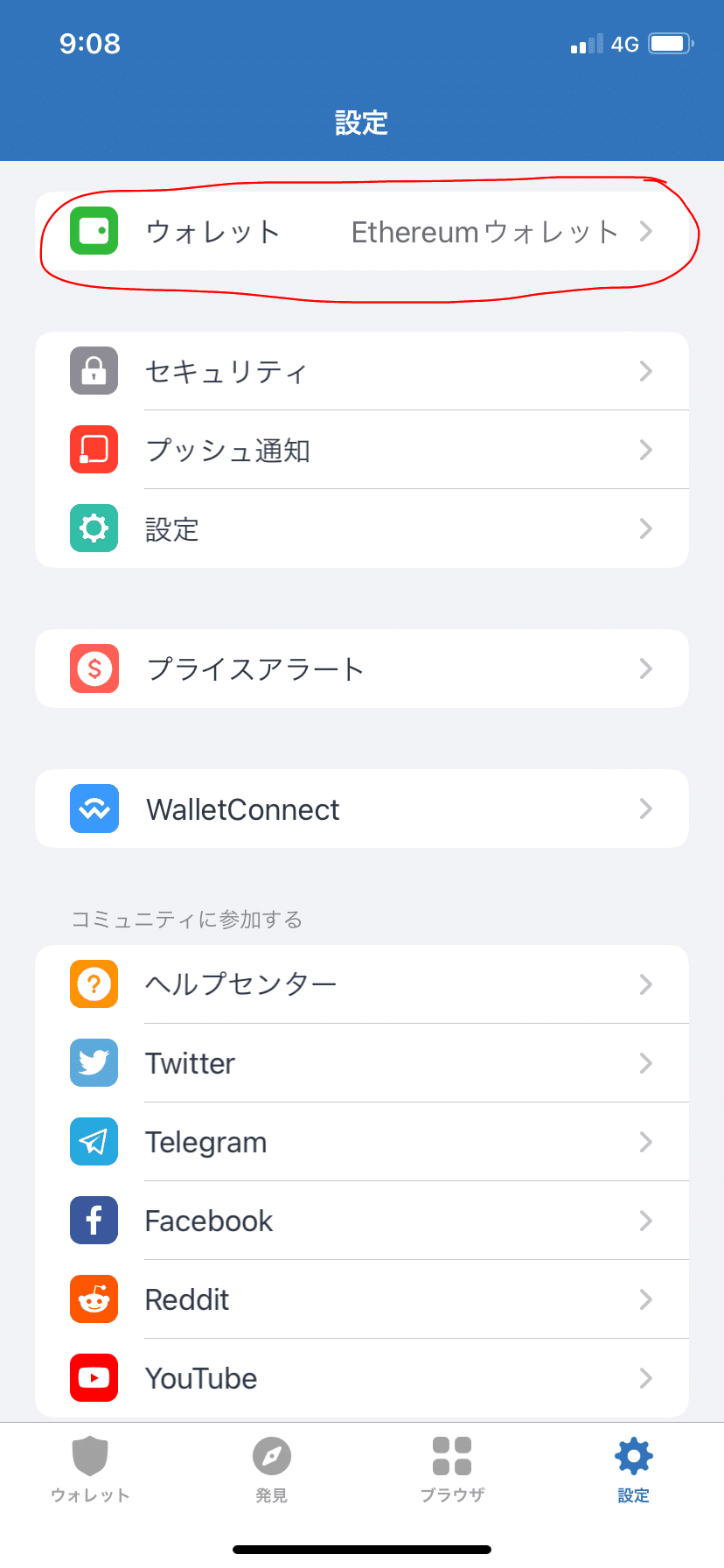Open プライスアラート
This screenshot has width=724, height=1568.
click(x=362, y=668)
